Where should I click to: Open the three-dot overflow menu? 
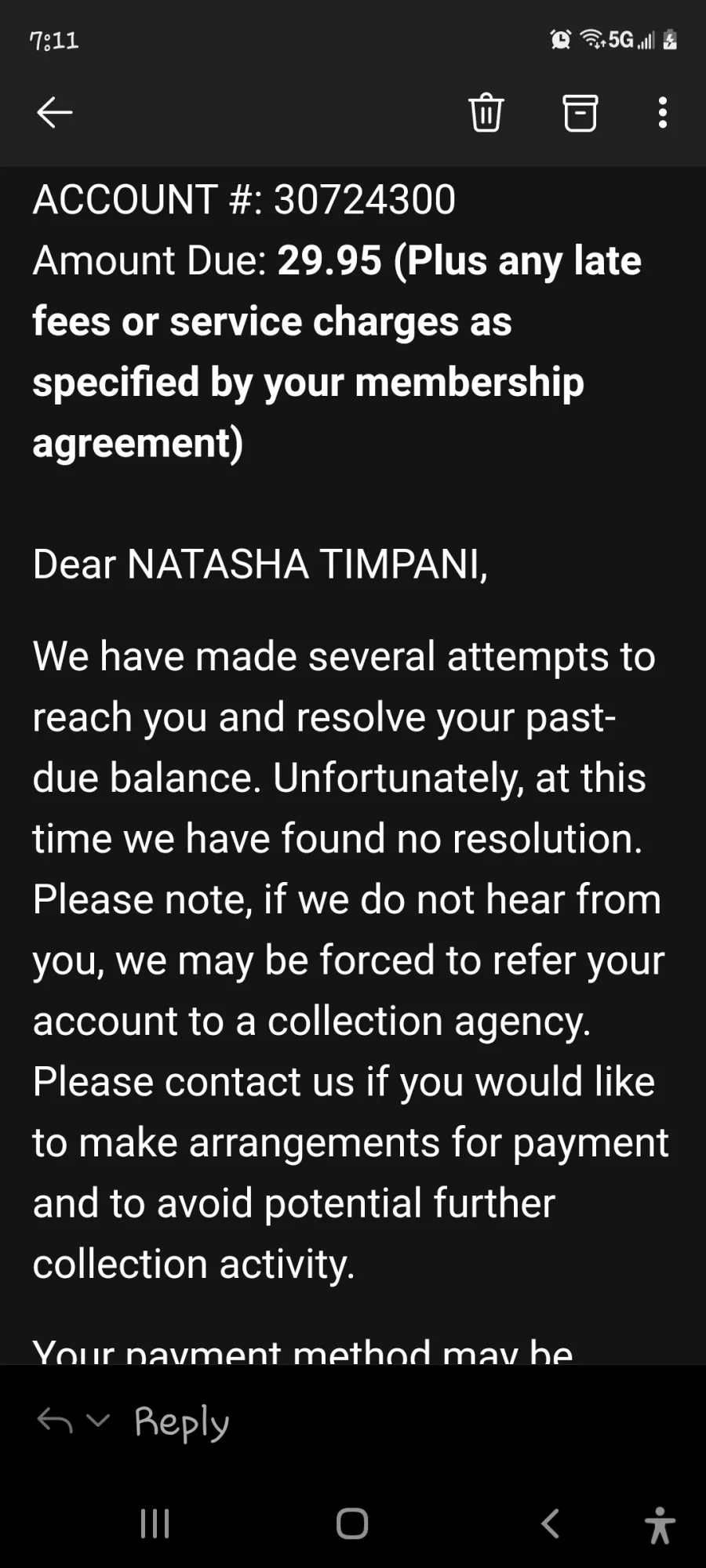[x=663, y=112]
